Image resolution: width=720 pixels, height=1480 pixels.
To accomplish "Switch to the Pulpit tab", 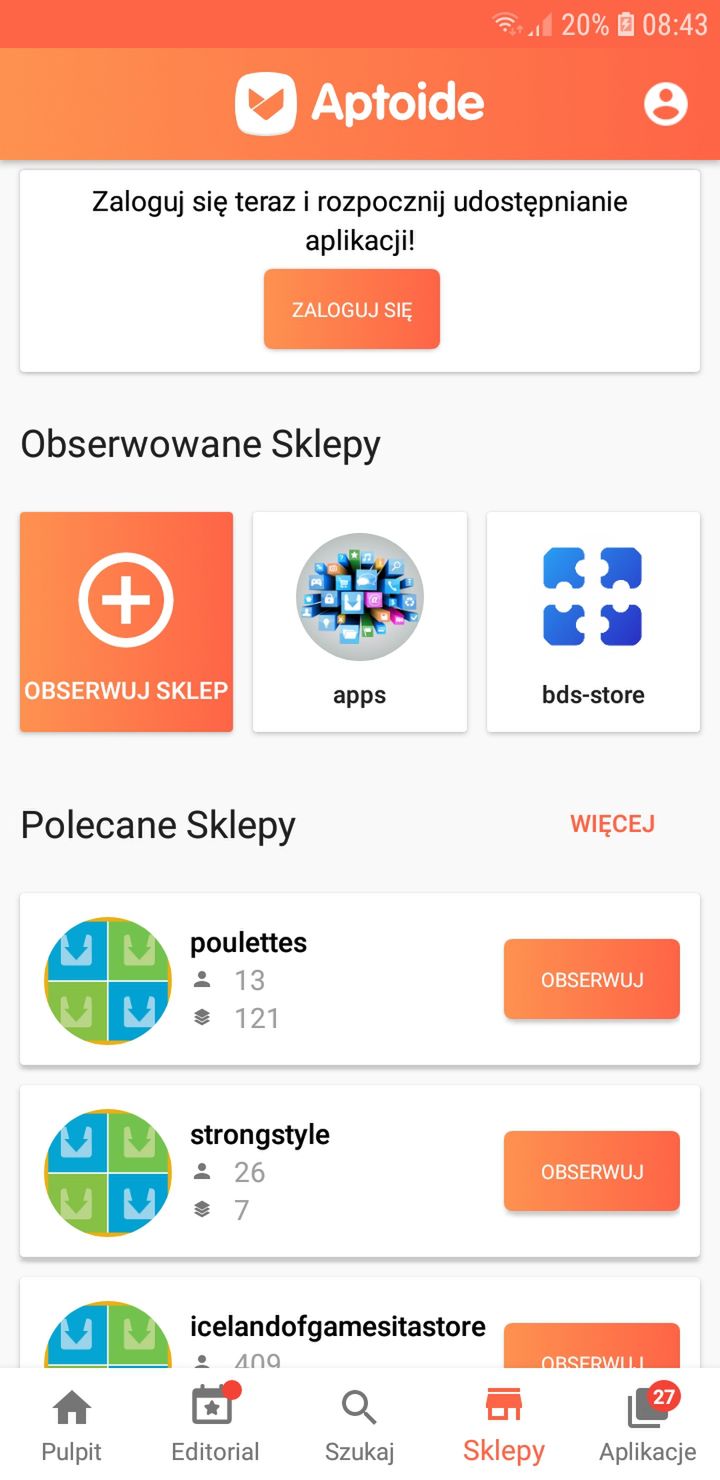I will [72, 1425].
